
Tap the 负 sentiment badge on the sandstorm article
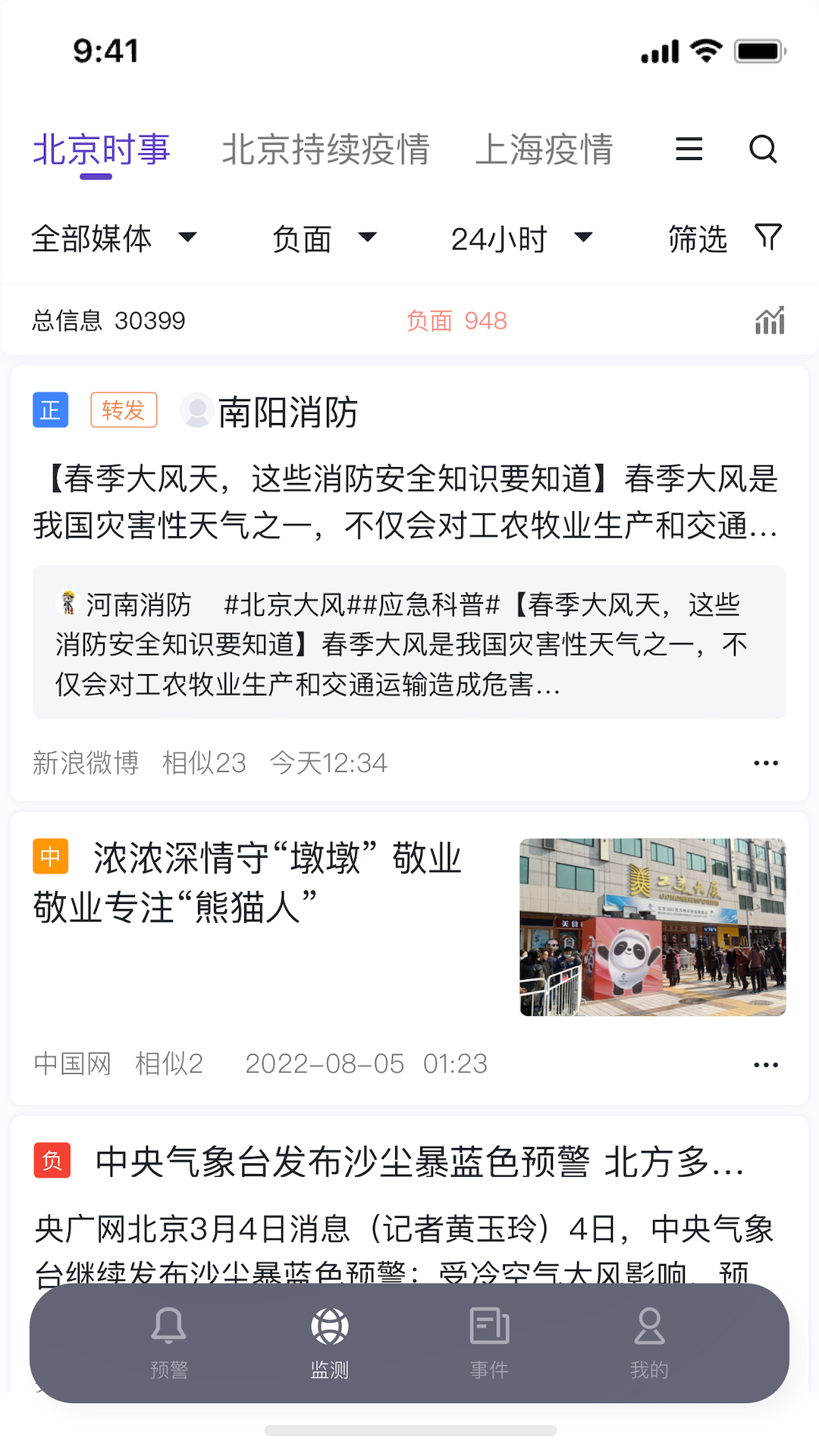pos(50,1160)
